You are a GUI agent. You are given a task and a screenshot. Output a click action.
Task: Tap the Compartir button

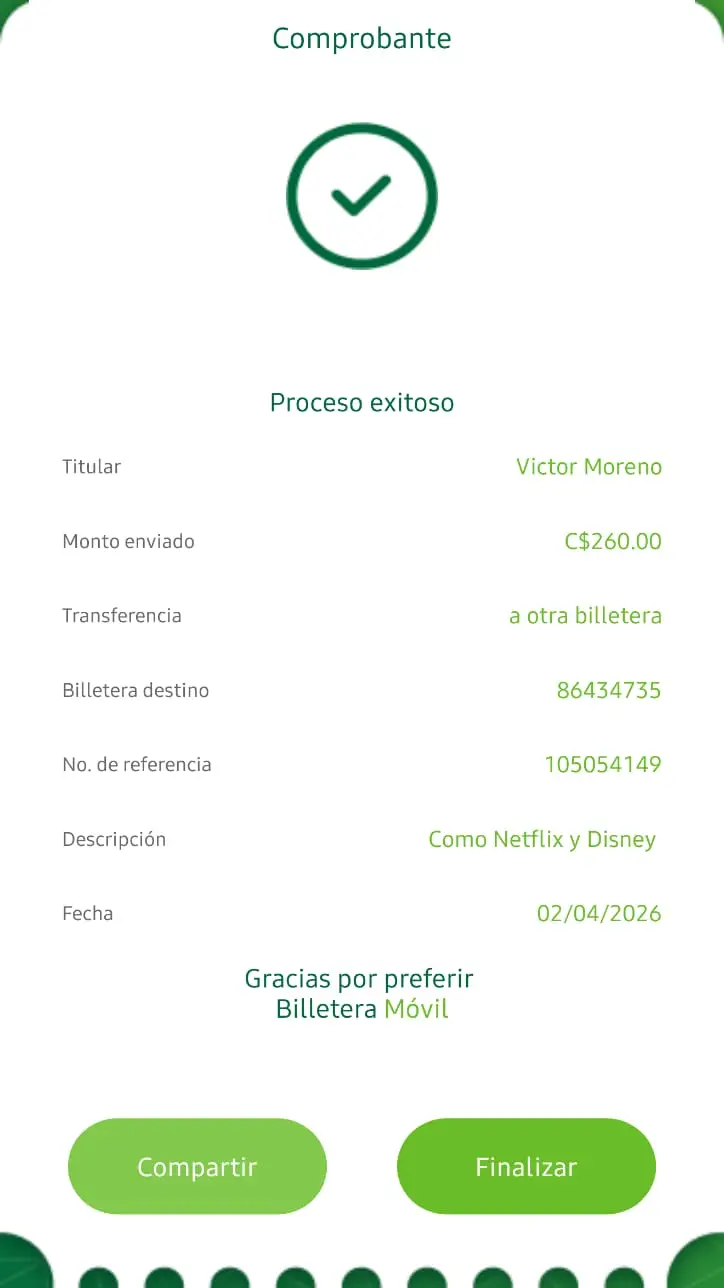[197, 1166]
